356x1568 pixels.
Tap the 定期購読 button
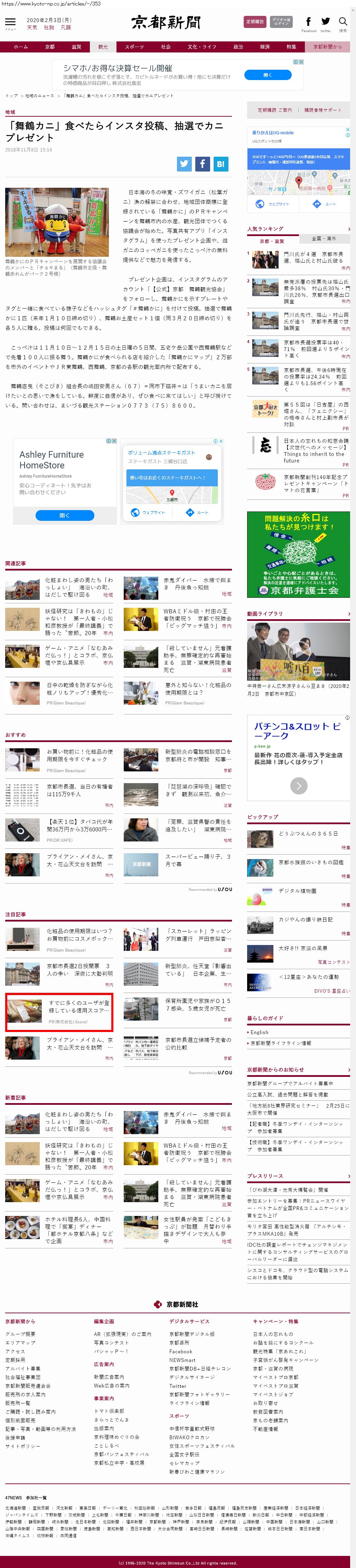(x=255, y=22)
